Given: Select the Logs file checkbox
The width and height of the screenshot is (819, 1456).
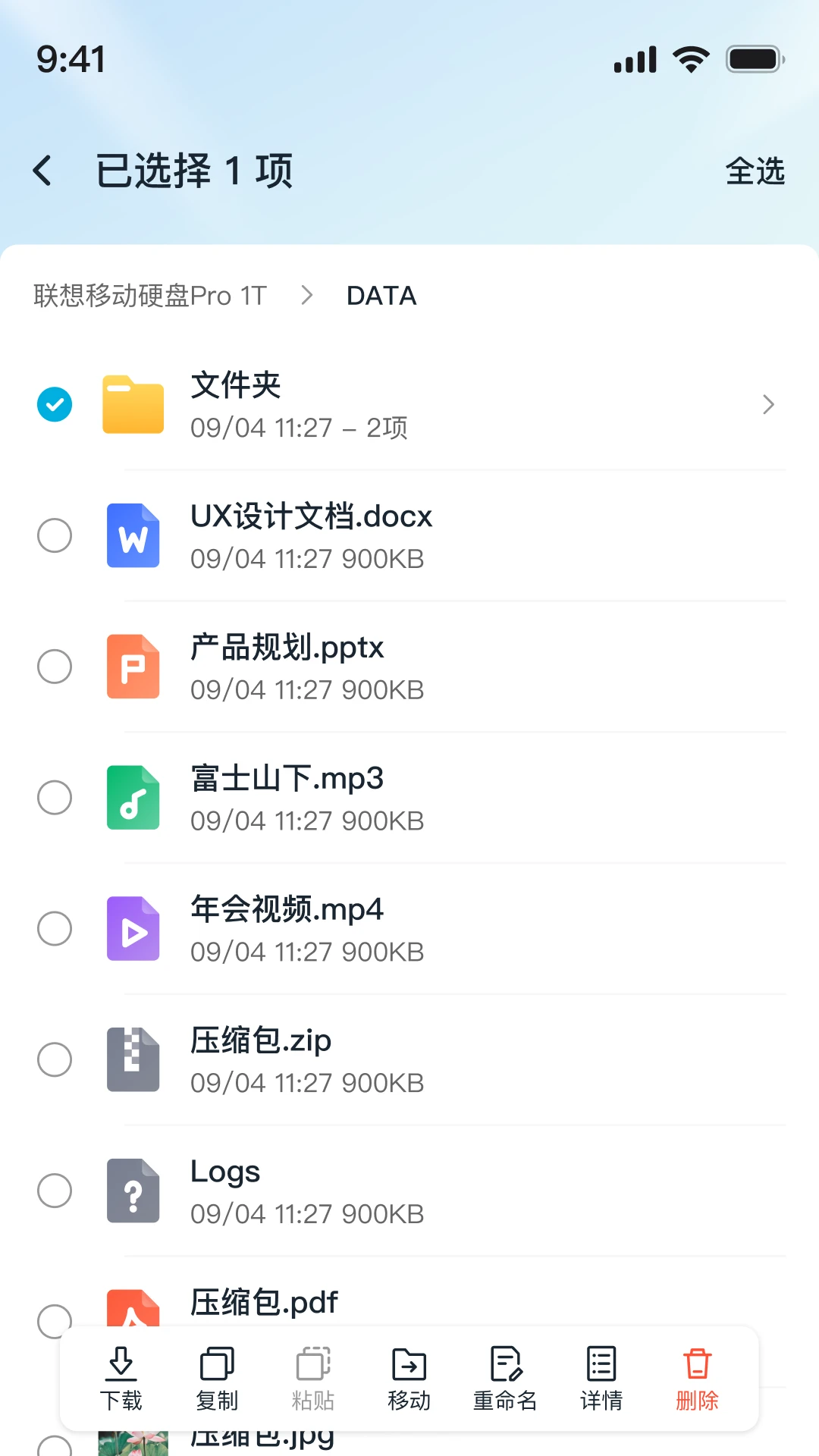Looking at the screenshot, I should click(x=54, y=1191).
